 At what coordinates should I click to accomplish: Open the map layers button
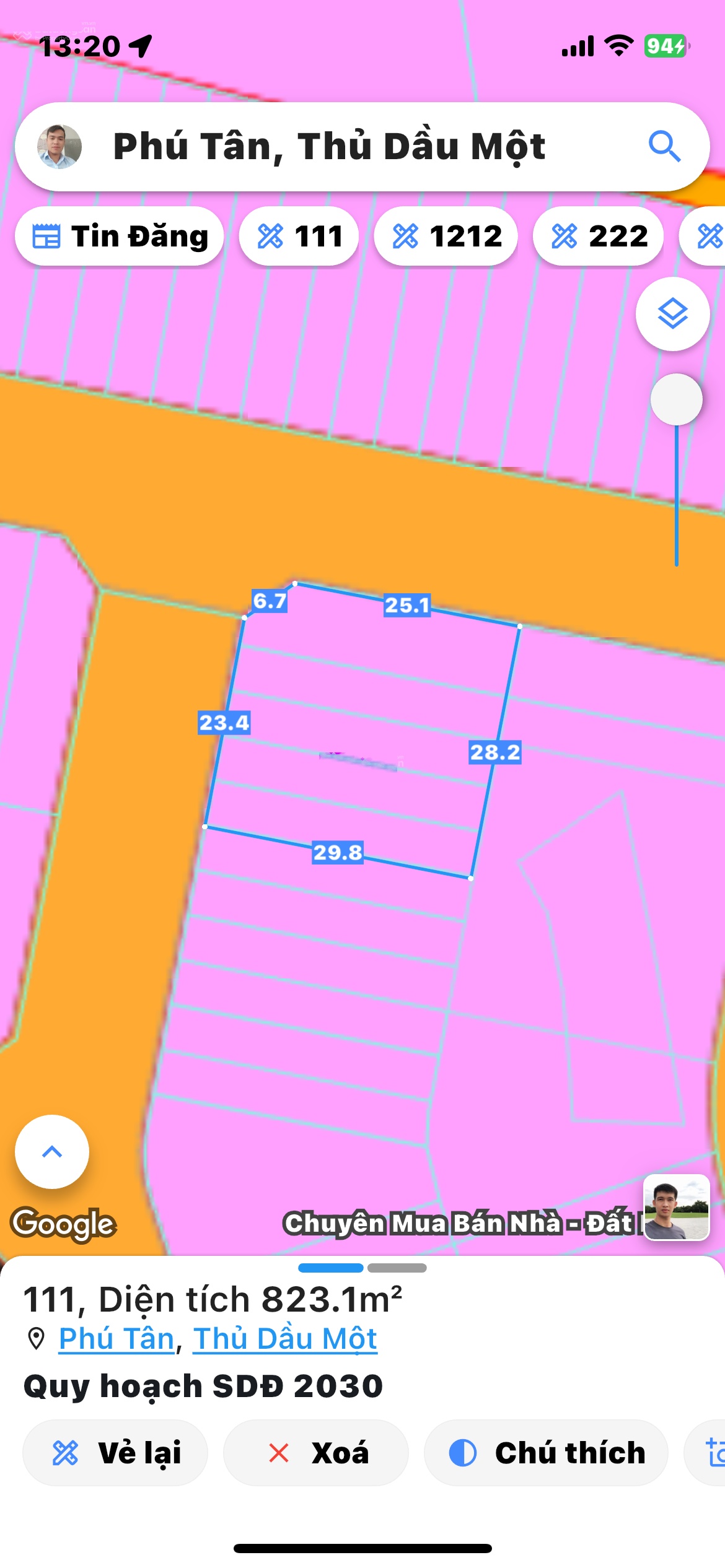pyautogui.click(x=672, y=314)
